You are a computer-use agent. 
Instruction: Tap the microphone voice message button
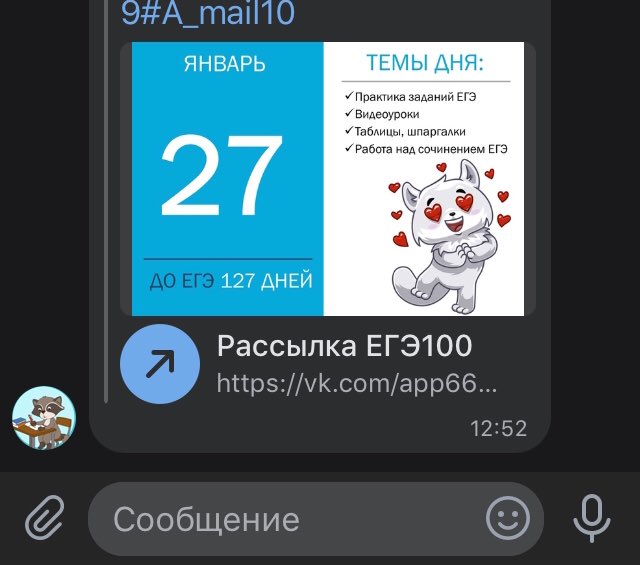[x=592, y=519]
